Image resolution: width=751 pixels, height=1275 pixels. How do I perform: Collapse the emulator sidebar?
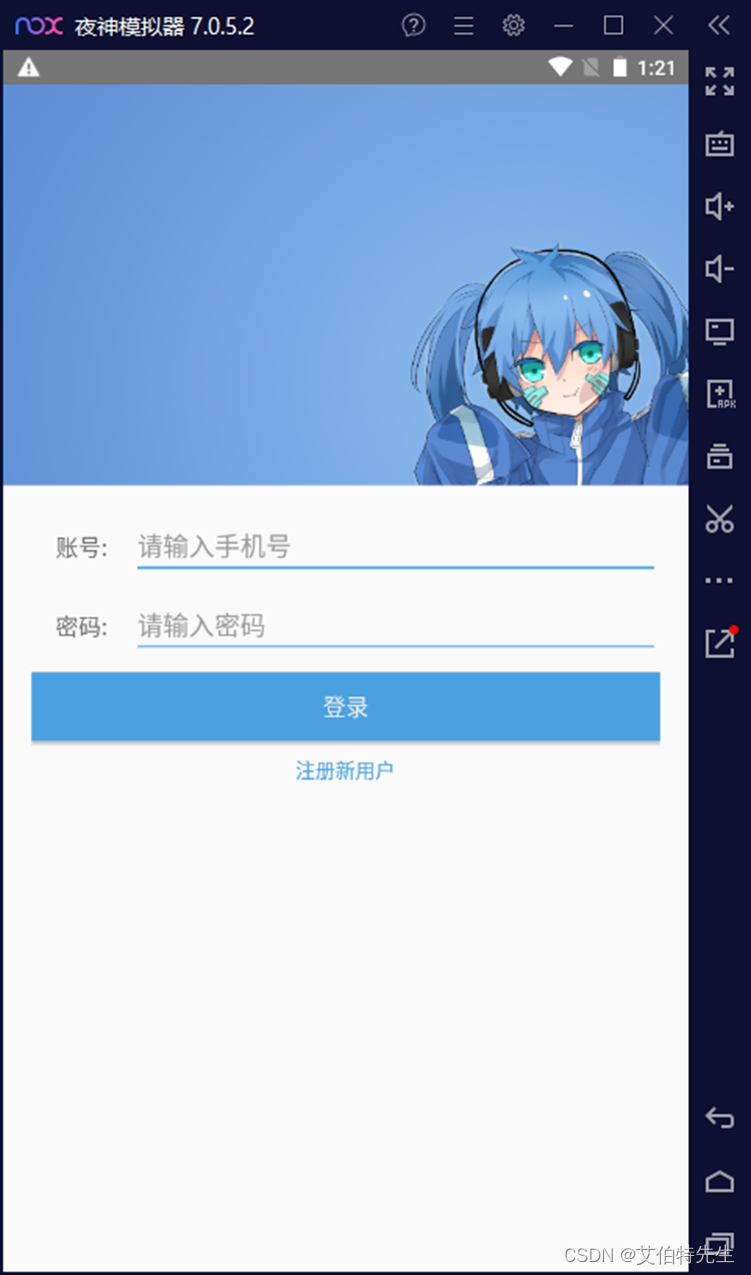tap(718, 25)
